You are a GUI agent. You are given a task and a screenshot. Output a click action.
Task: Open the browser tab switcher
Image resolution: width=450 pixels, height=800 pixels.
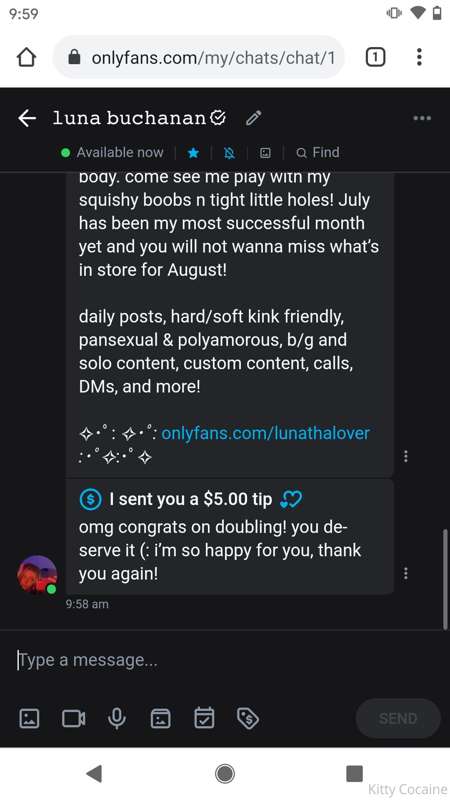coord(375,58)
